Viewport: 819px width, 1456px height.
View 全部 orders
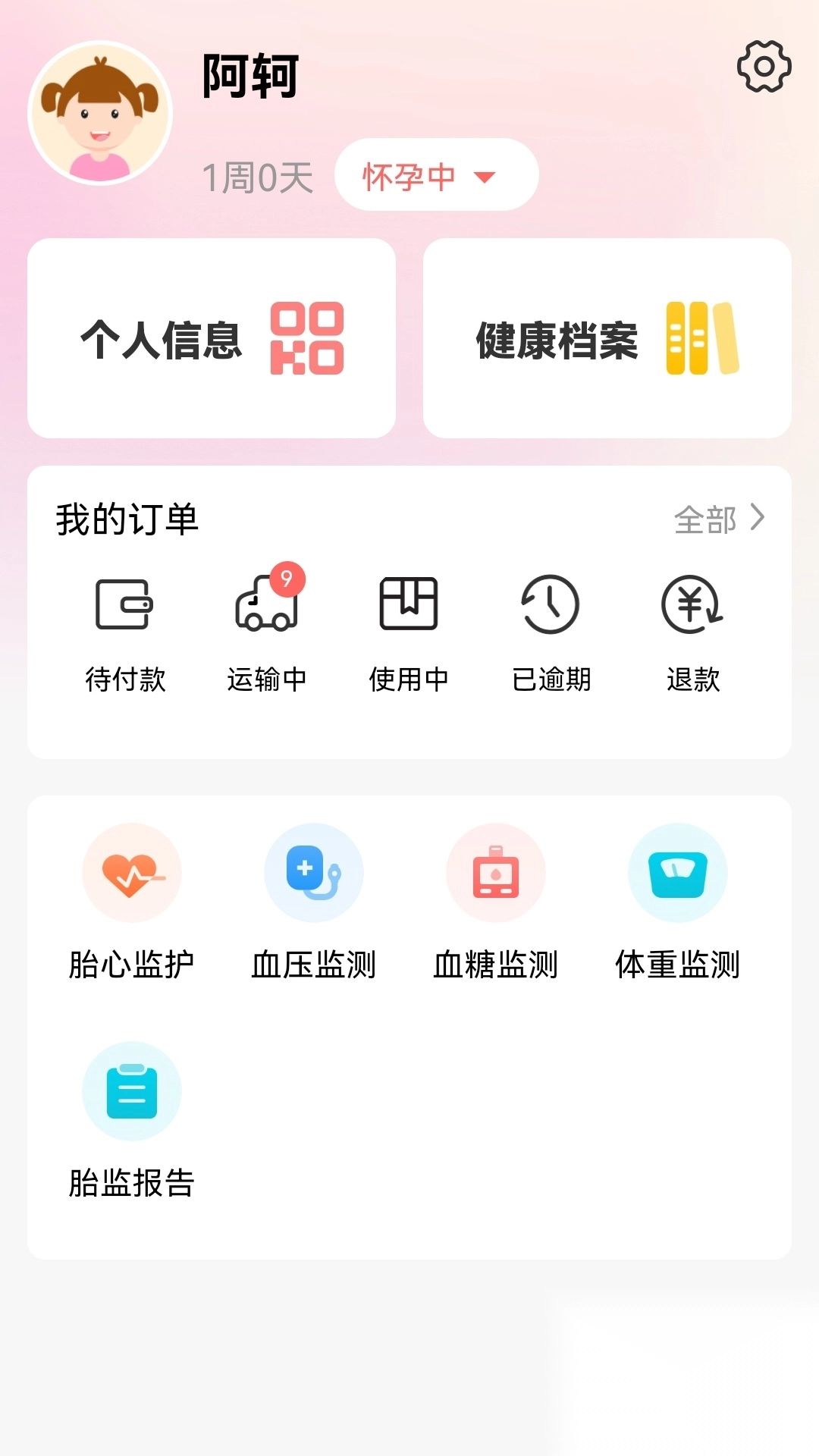pos(718,519)
